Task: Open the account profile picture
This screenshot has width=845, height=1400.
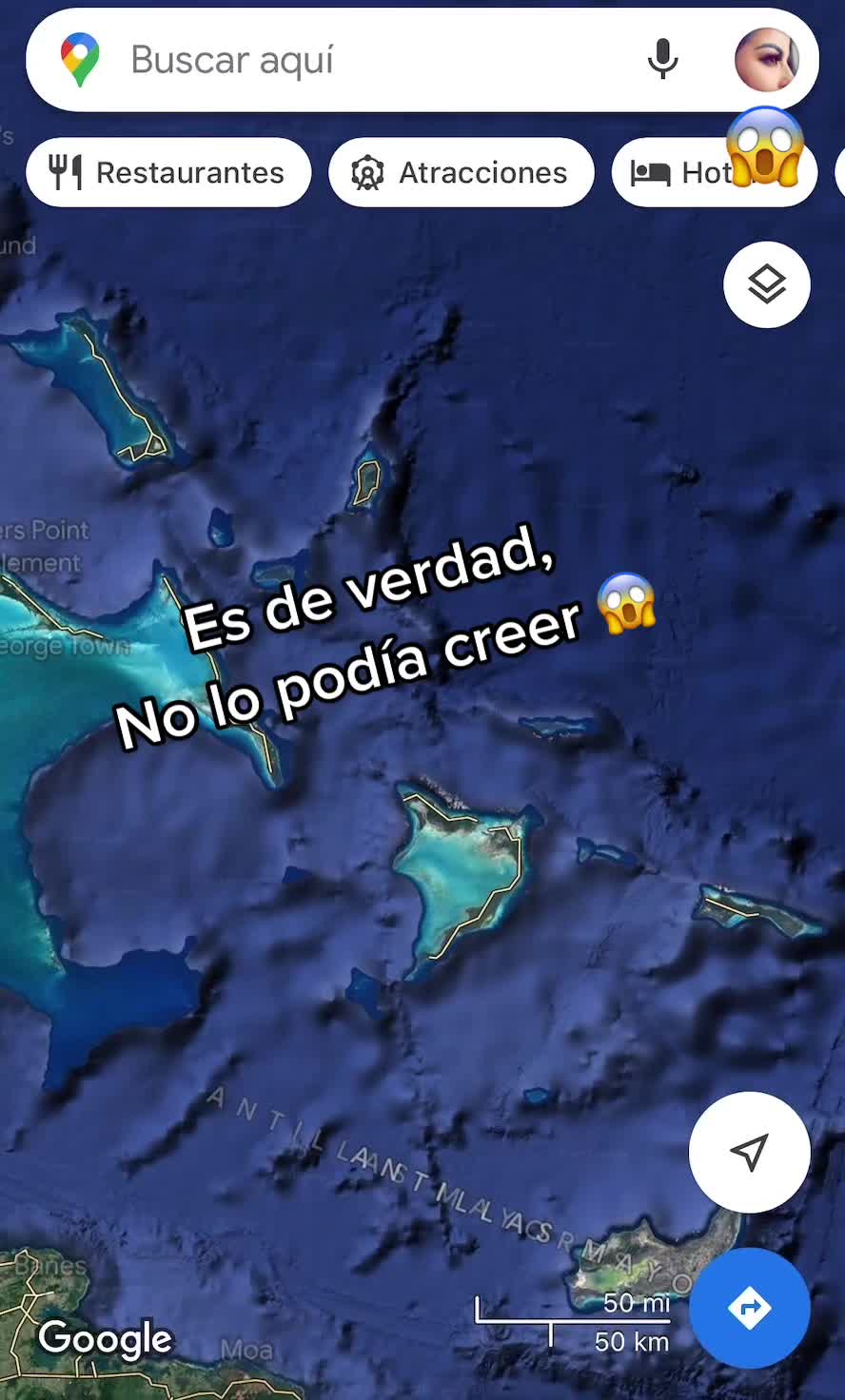Action: 767,60
